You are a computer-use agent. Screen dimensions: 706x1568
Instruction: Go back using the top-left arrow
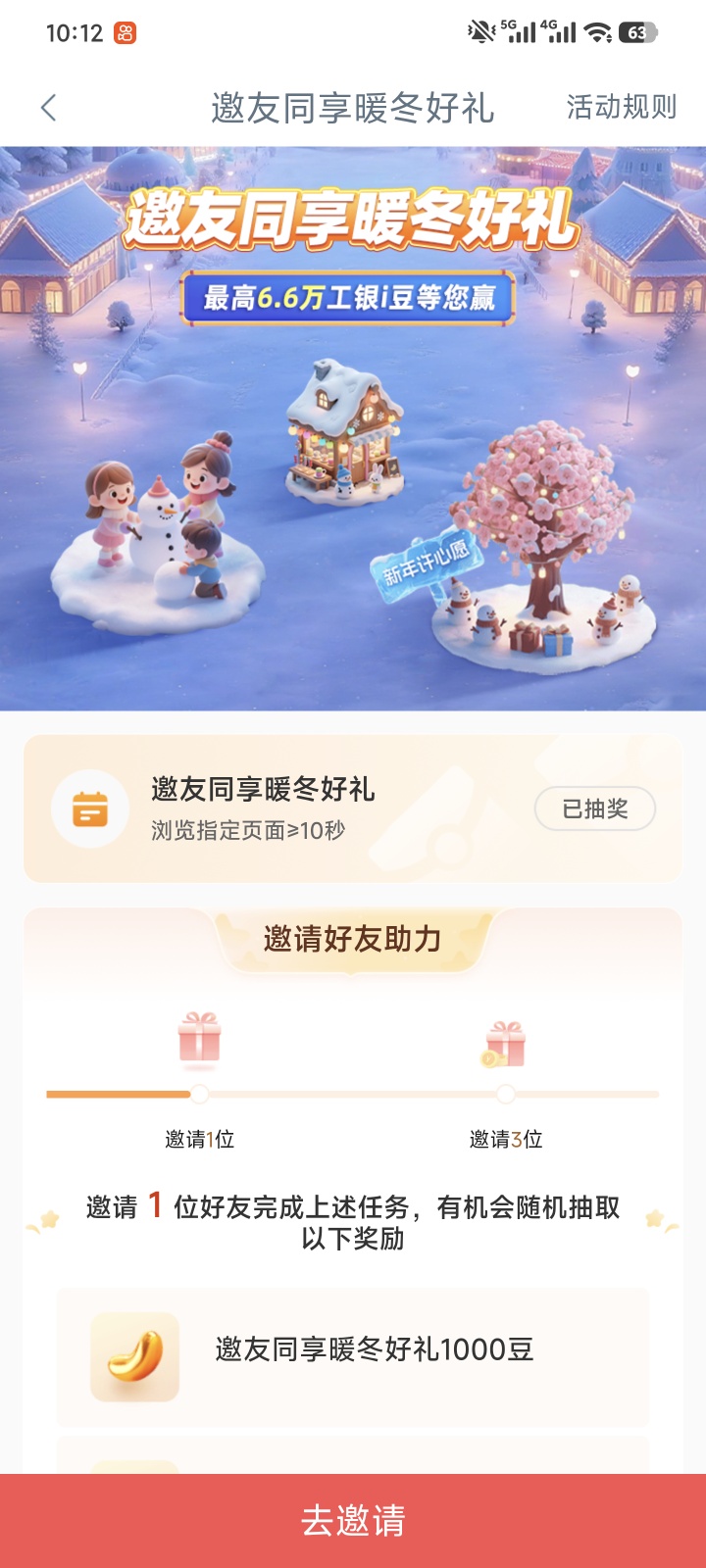[x=49, y=108]
